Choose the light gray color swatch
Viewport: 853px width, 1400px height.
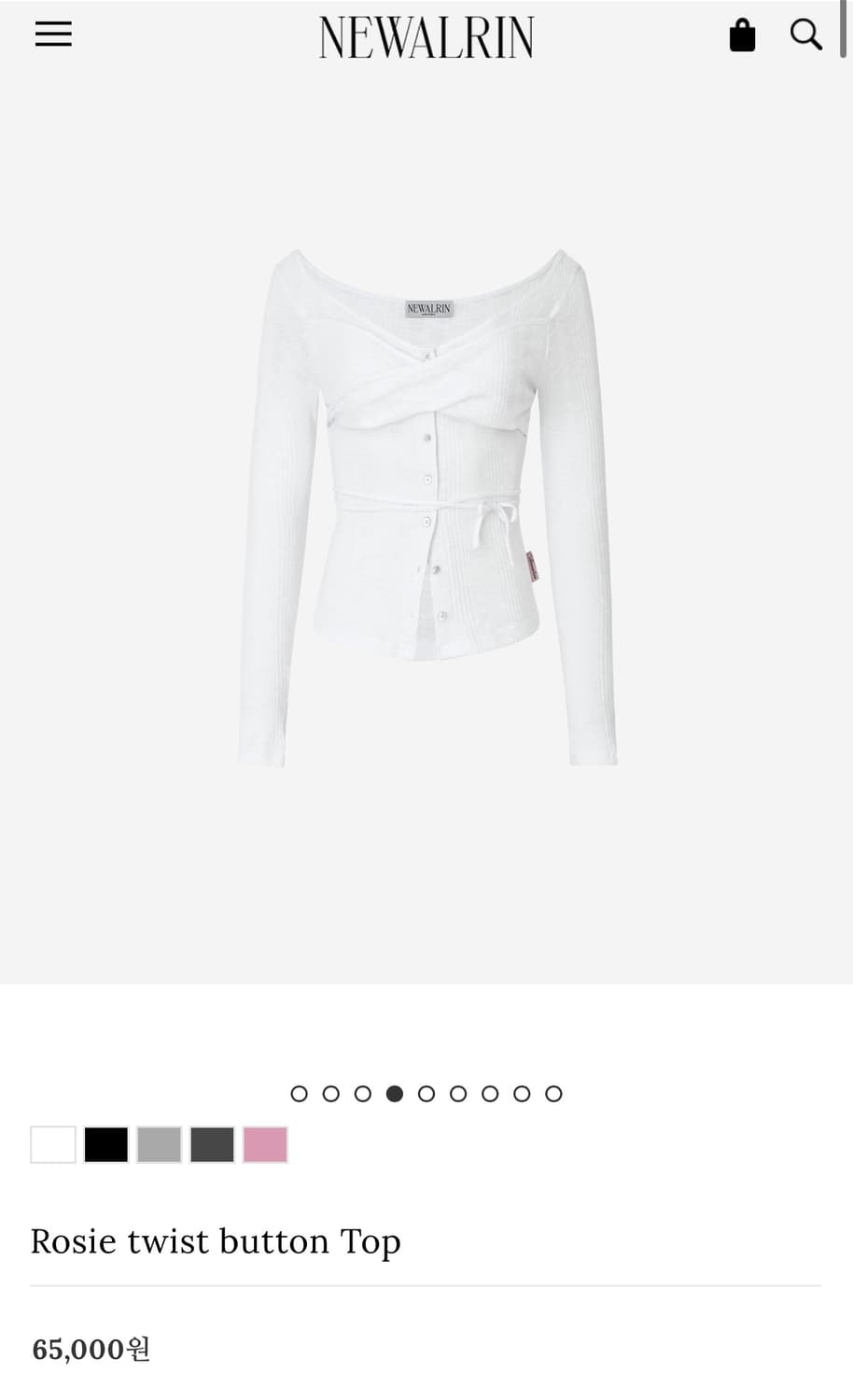tap(160, 1144)
